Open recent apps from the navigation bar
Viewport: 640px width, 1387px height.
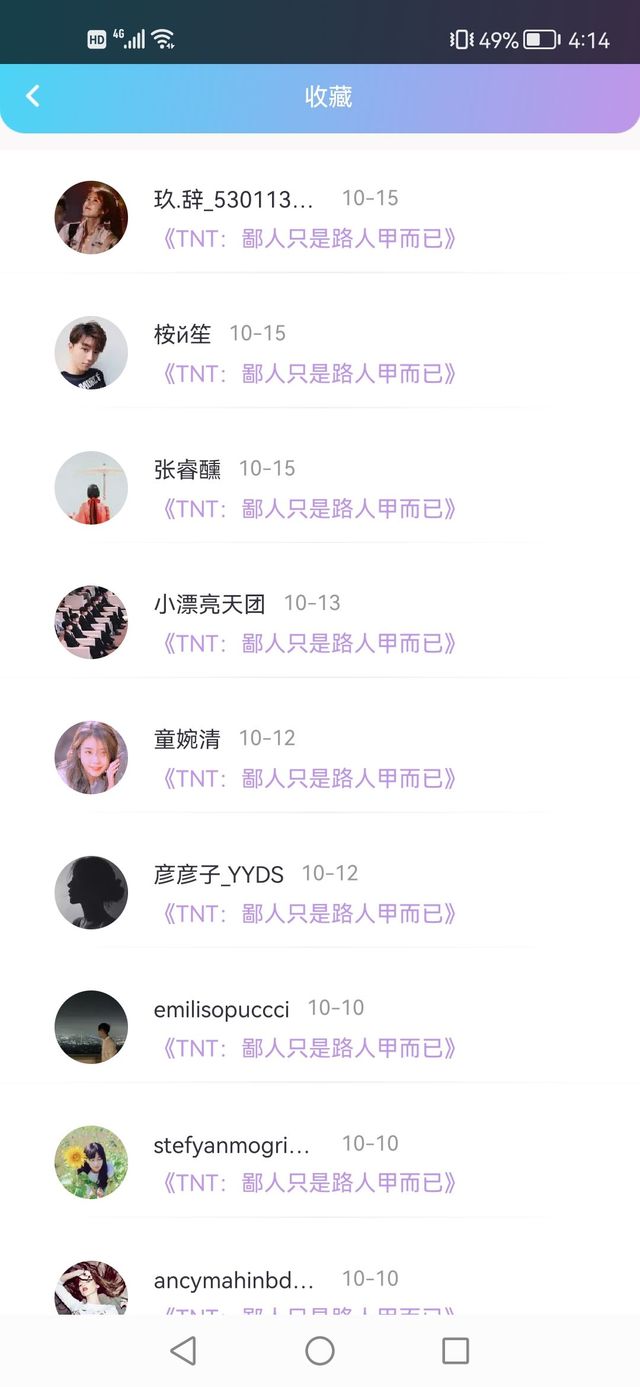click(455, 1351)
